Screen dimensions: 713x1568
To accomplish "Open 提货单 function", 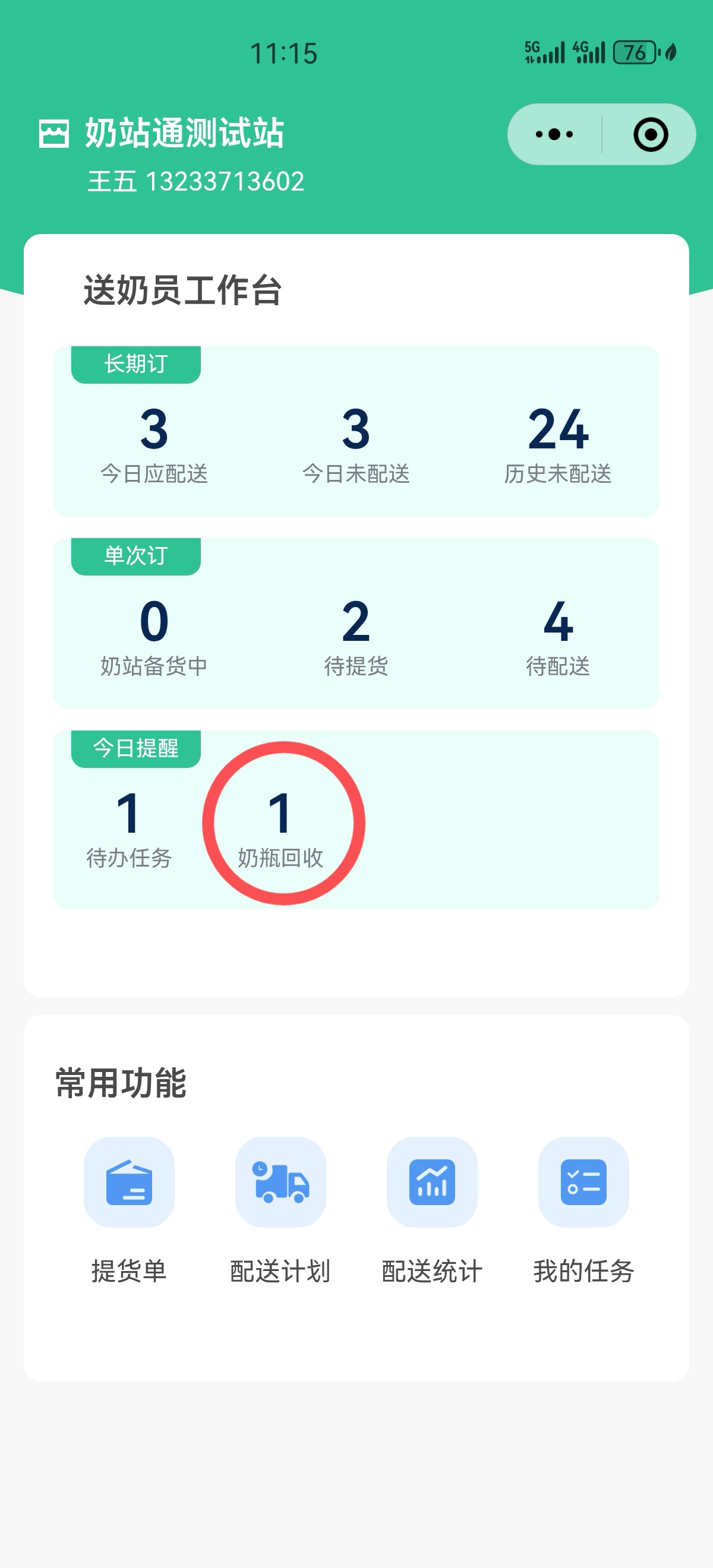I will 129,1182.
